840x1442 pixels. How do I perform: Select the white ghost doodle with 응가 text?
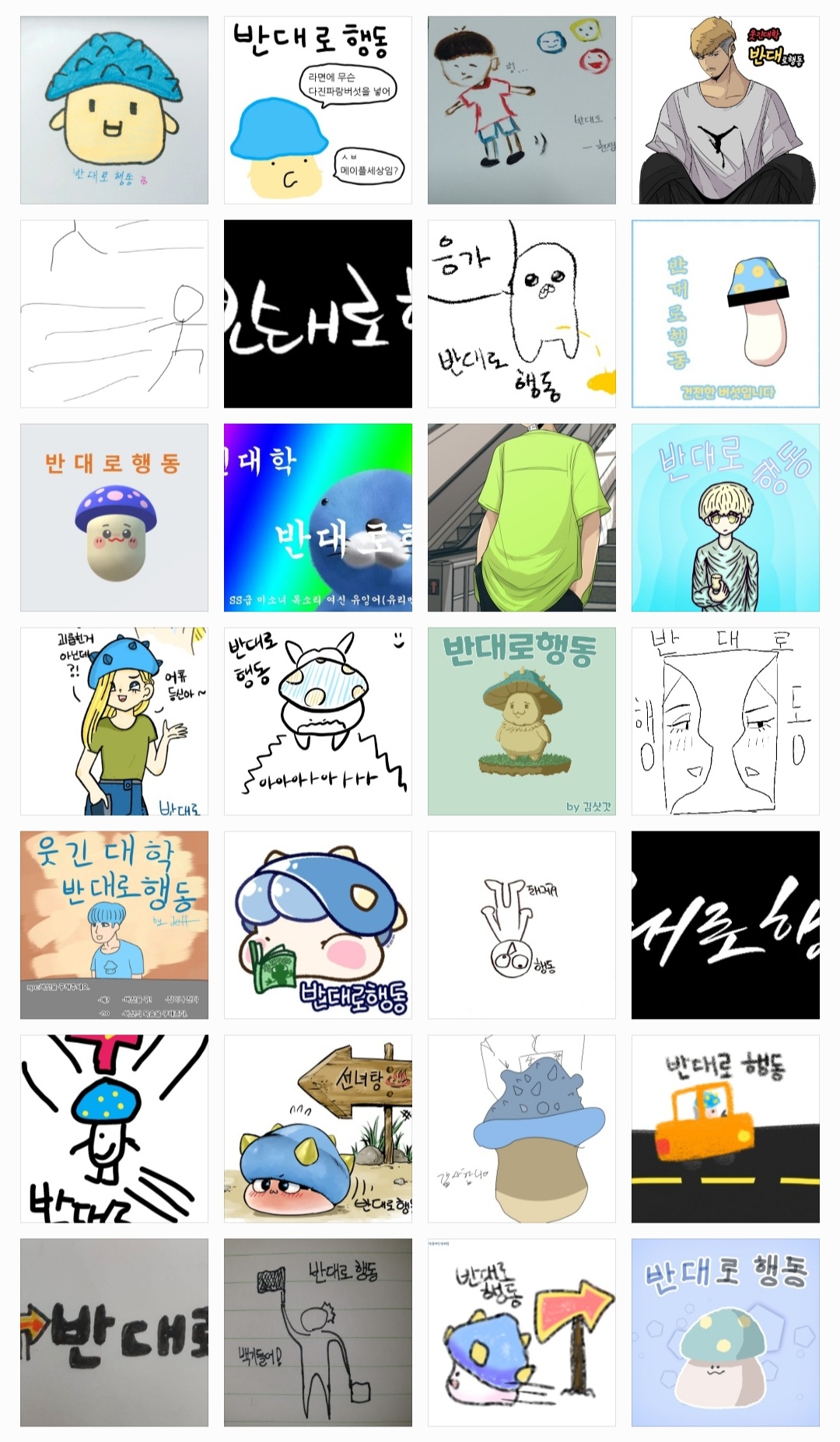click(522, 314)
